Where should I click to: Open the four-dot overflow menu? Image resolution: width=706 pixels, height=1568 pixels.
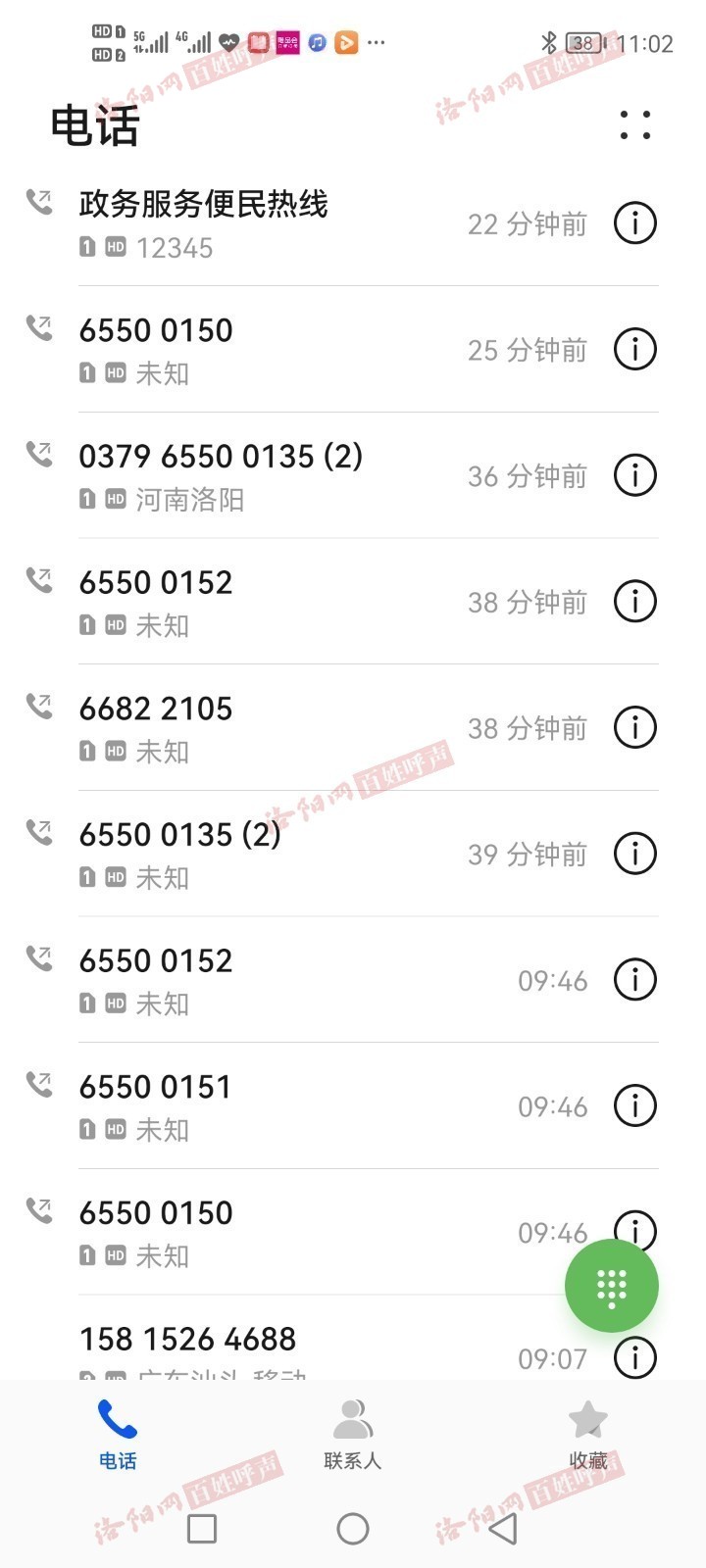click(635, 125)
